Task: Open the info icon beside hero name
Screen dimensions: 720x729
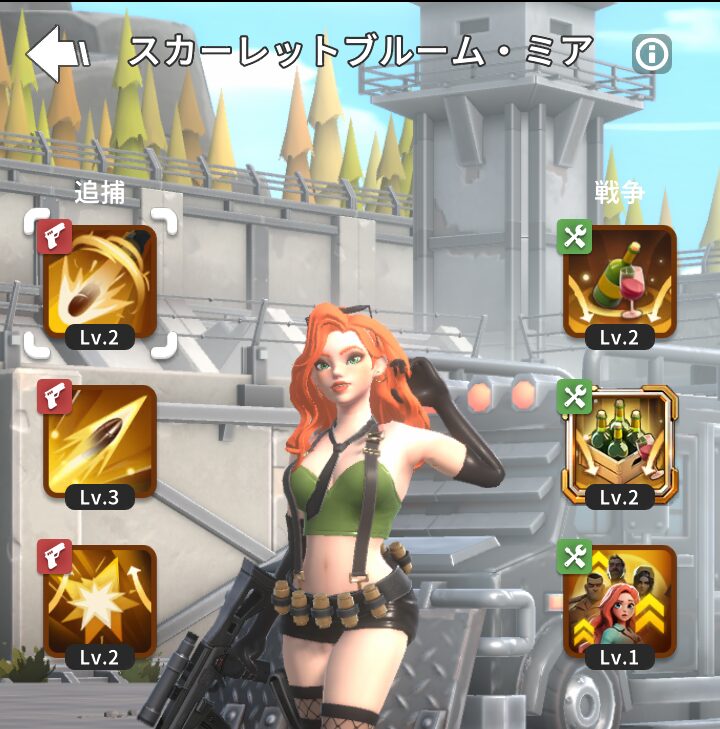Action: 652,55
